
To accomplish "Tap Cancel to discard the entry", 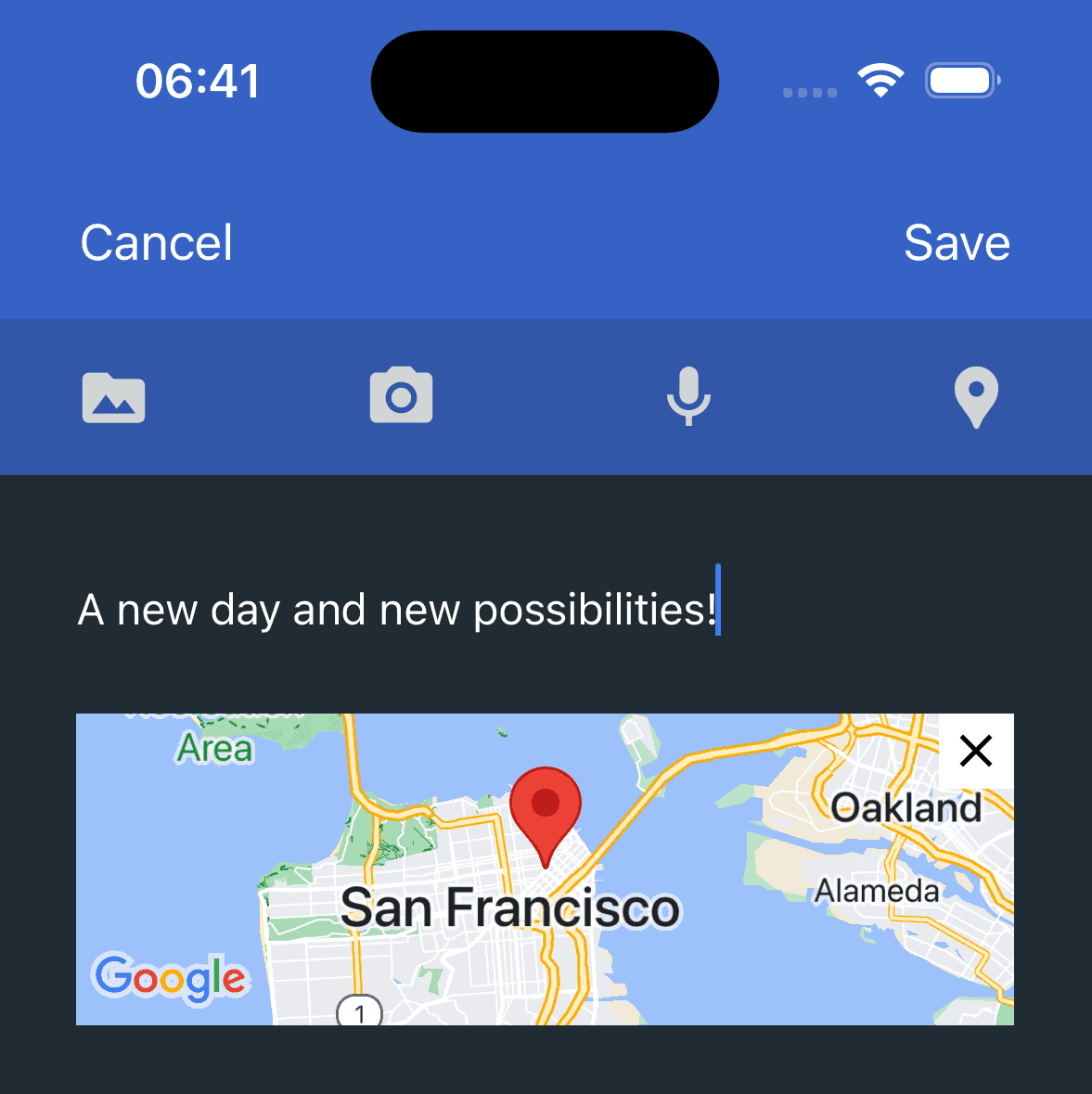I will coord(156,243).
